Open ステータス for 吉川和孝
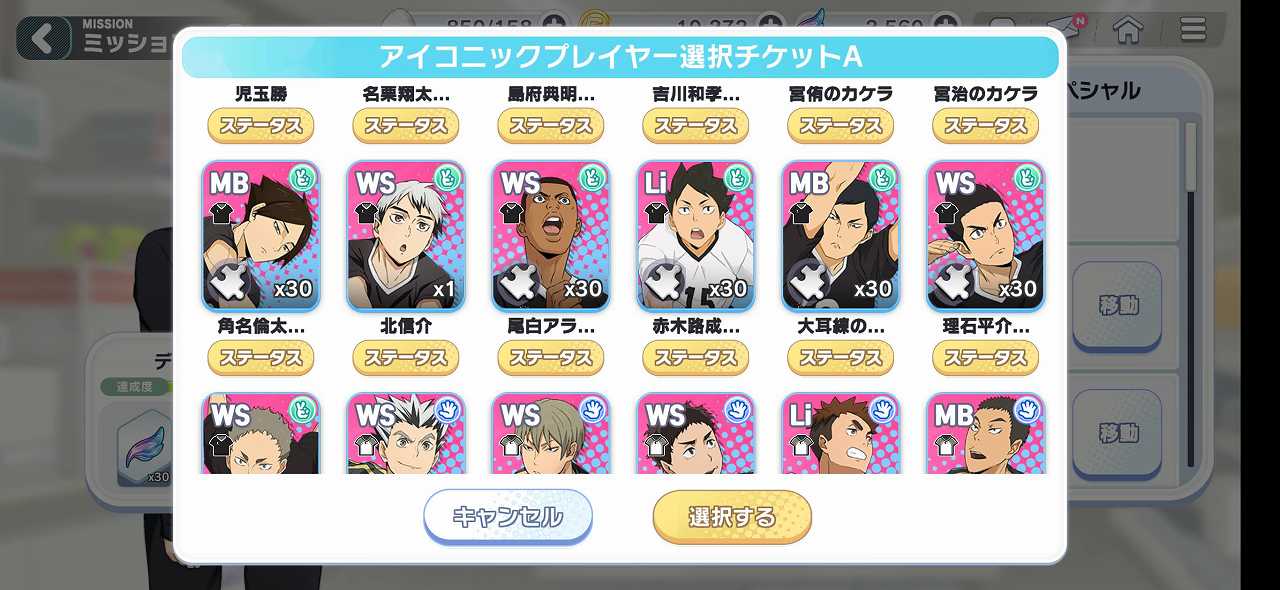Viewport: 1280px width, 590px height. coord(696,126)
